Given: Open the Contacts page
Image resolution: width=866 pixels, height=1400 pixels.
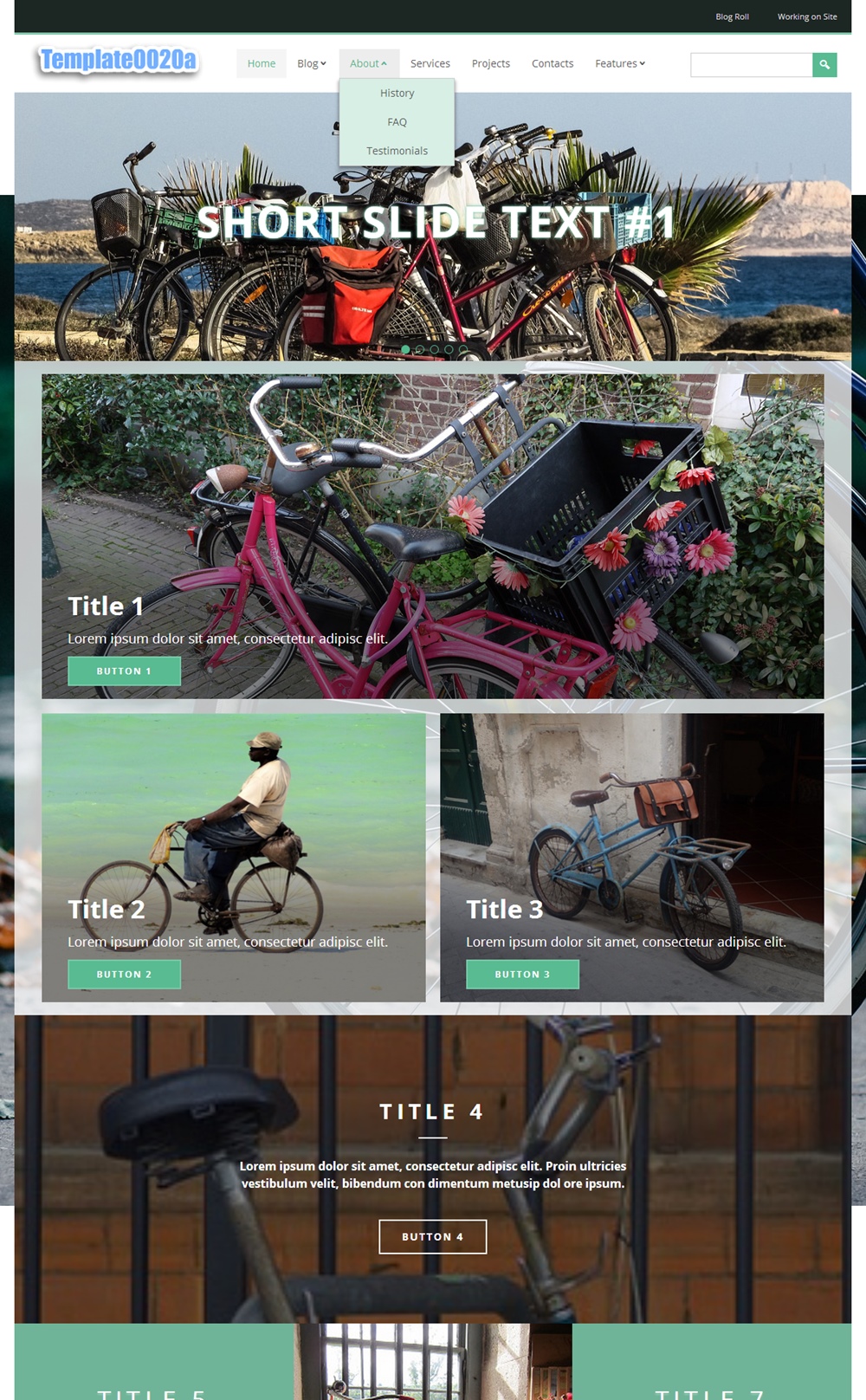Looking at the screenshot, I should [x=552, y=63].
